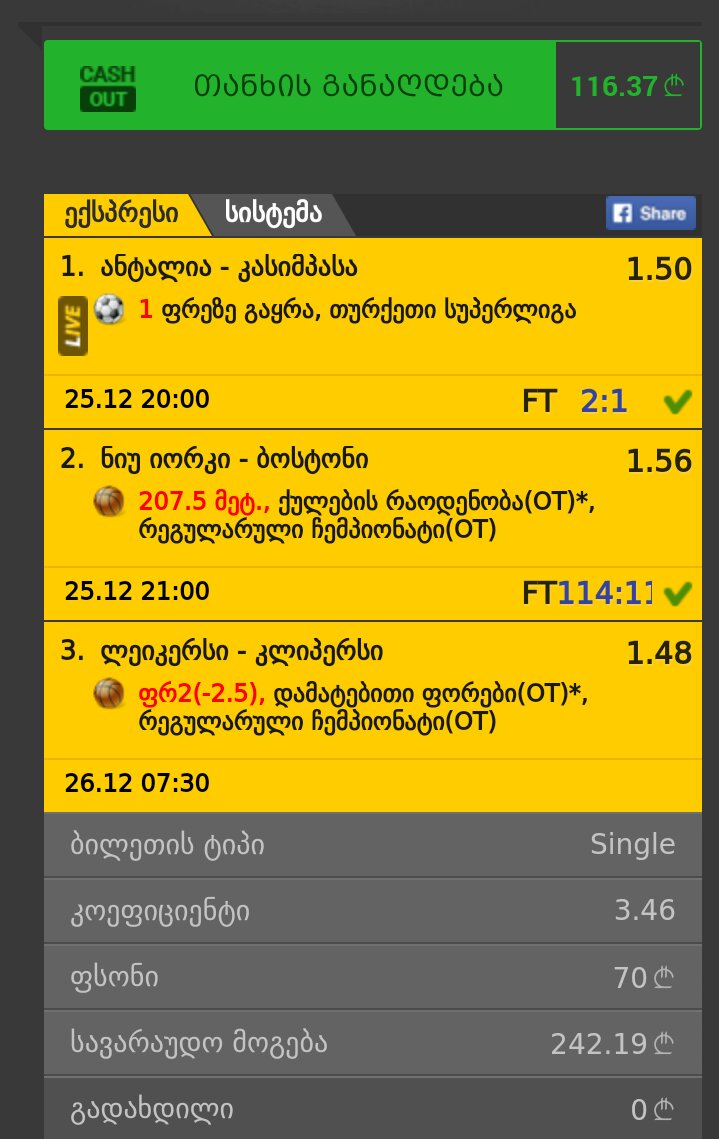Share the ticket on Facebook
Image resolution: width=719 pixels, height=1139 pixels.
click(650, 213)
